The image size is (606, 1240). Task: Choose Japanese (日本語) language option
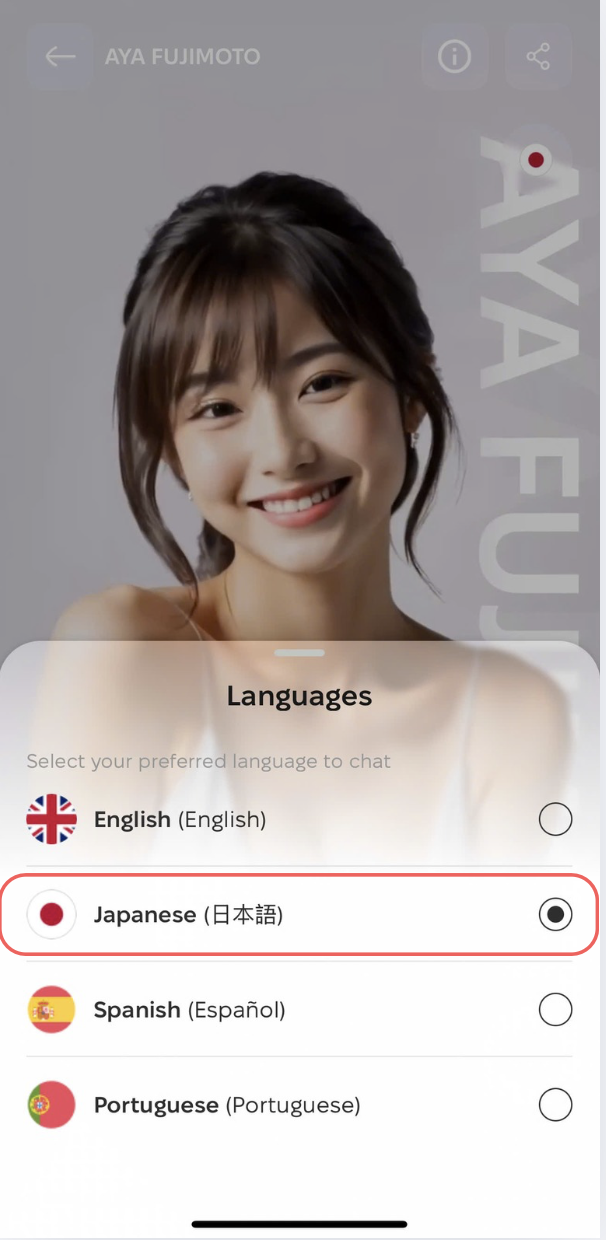tap(555, 914)
